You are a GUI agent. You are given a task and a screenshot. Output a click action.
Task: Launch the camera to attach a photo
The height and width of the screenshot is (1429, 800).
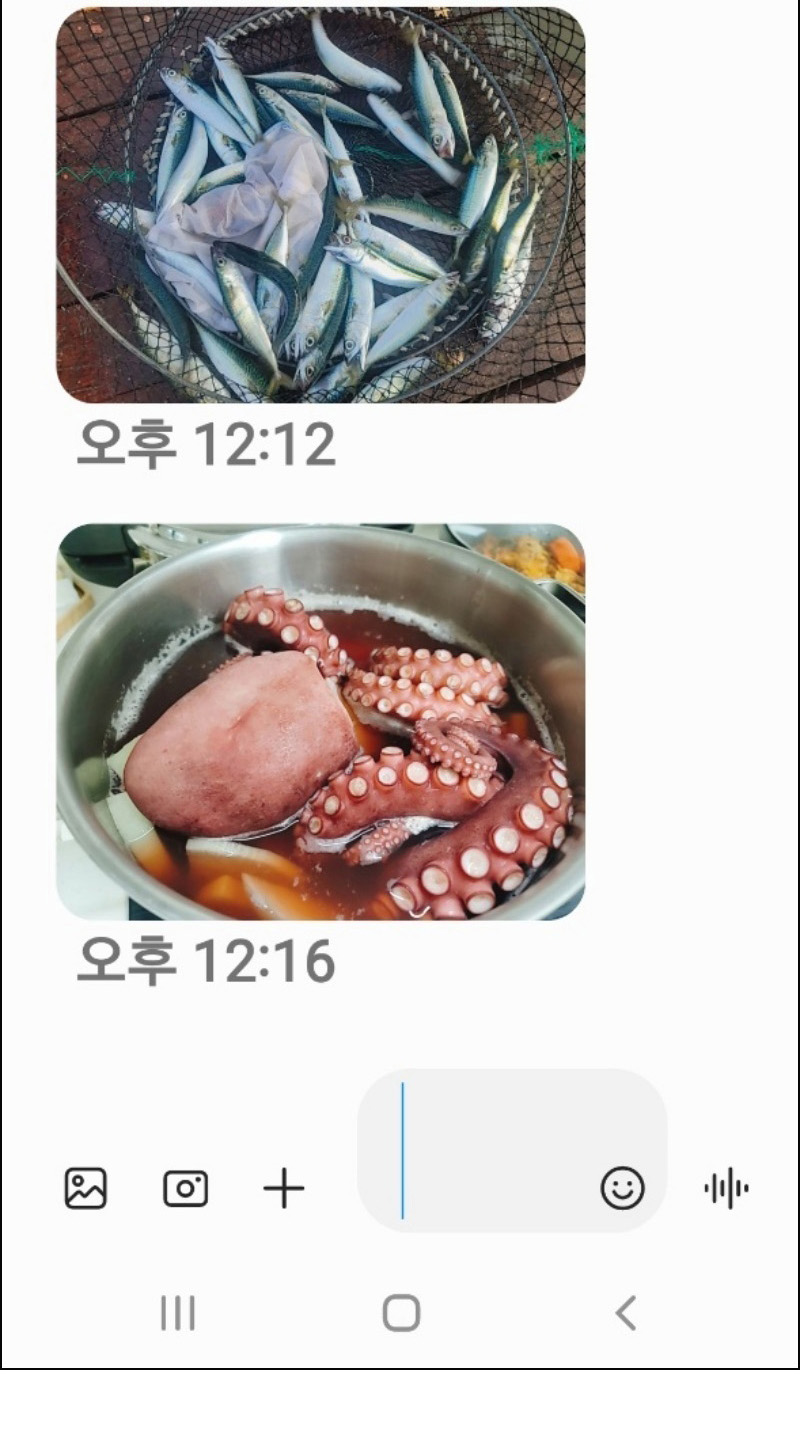point(185,1188)
